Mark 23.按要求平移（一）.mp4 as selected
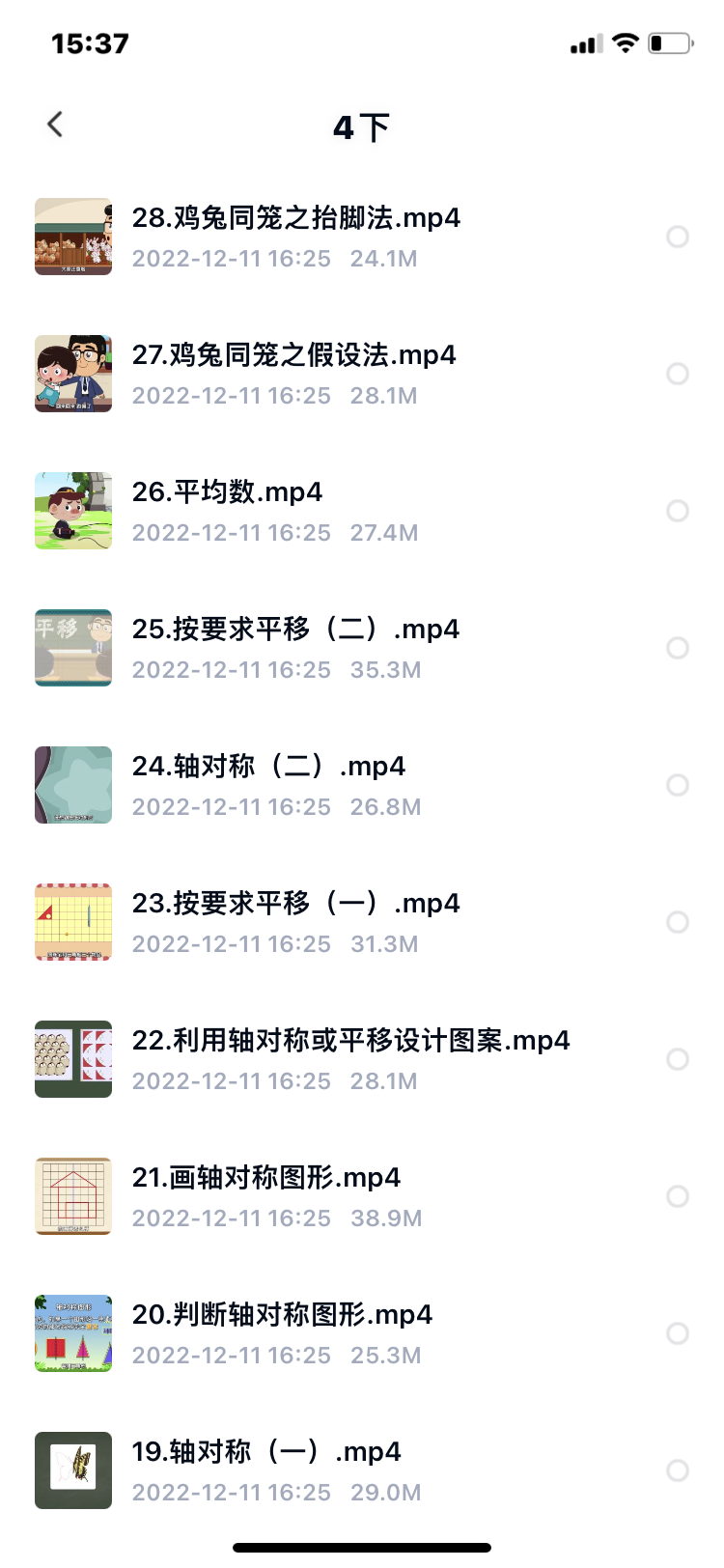Image resolution: width=724 pixels, height=1568 pixels. coord(678,922)
